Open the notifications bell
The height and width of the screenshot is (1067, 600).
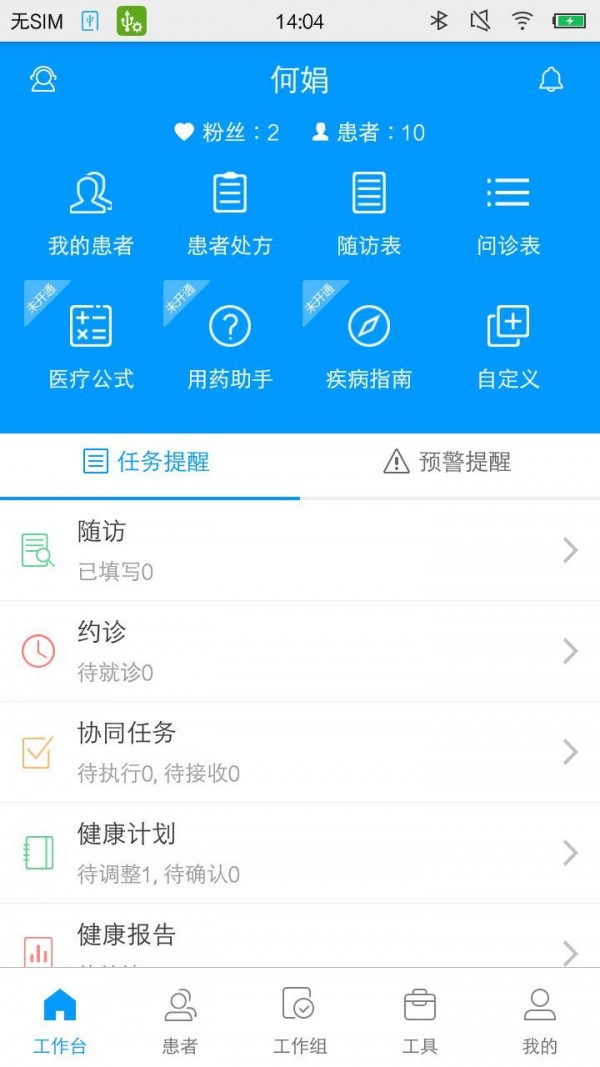551,80
